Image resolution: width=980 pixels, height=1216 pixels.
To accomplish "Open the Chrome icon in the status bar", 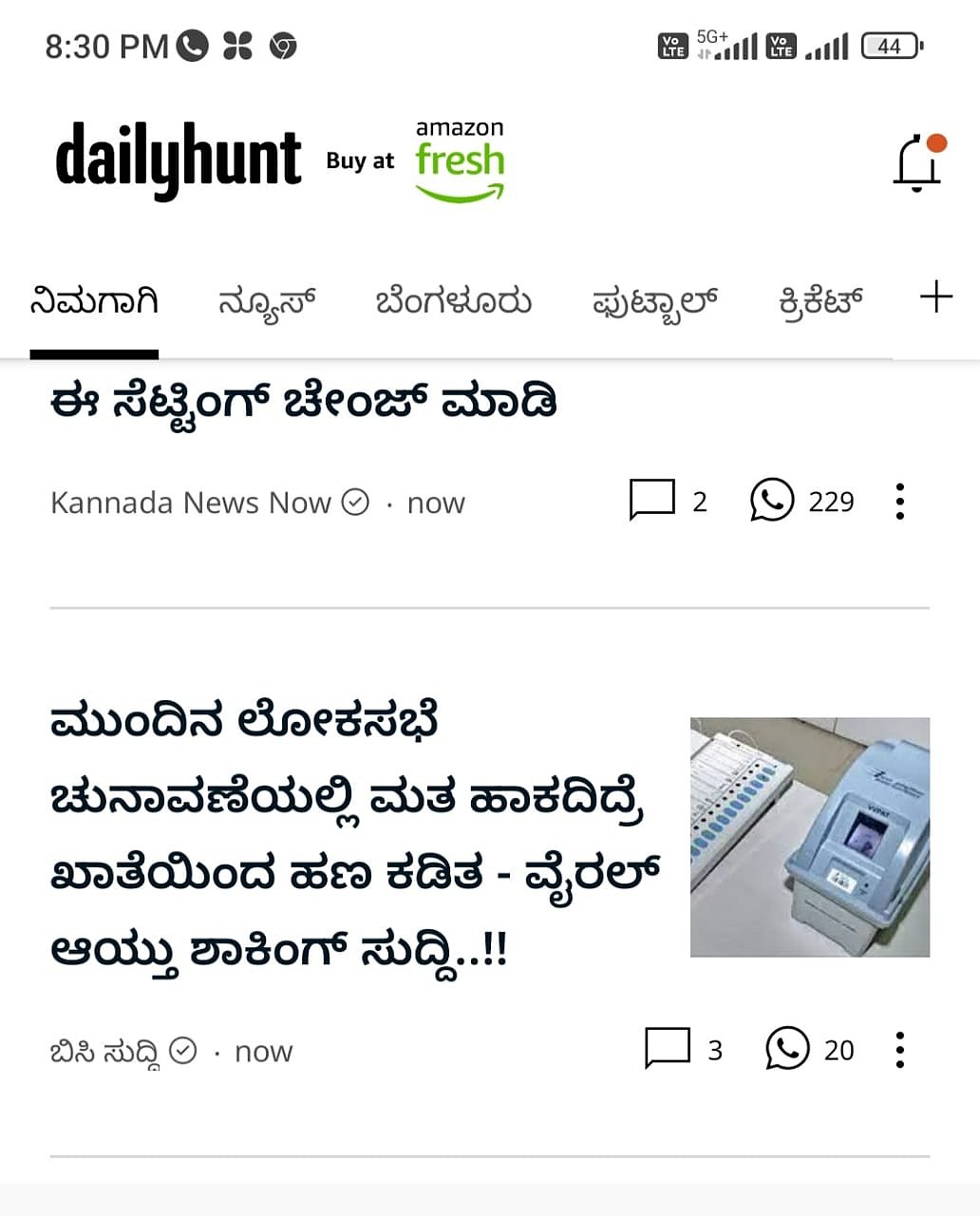I will point(282,45).
